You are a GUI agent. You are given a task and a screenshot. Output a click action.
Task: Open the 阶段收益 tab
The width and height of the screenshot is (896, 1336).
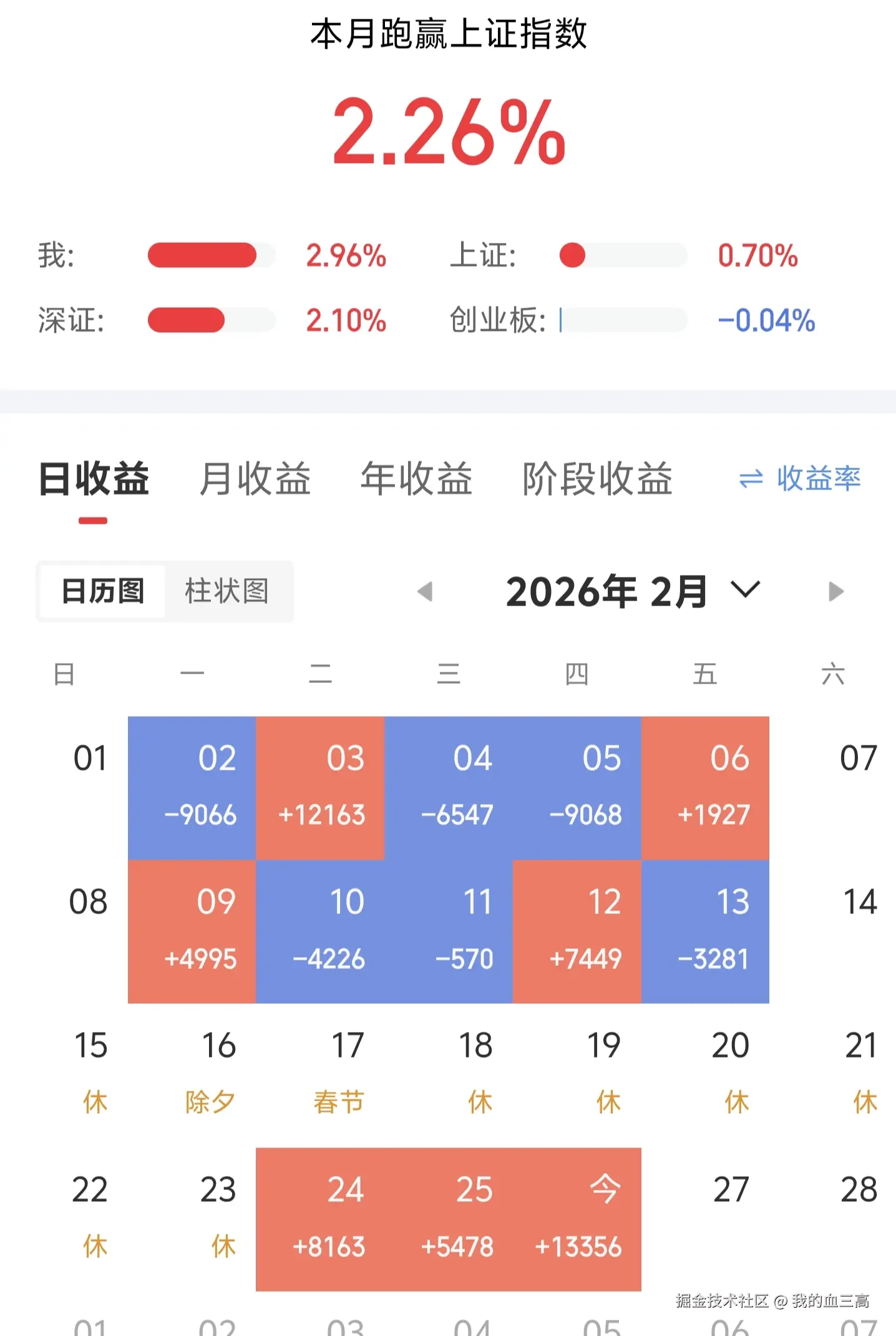pyautogui.click(x=598, y=478)
